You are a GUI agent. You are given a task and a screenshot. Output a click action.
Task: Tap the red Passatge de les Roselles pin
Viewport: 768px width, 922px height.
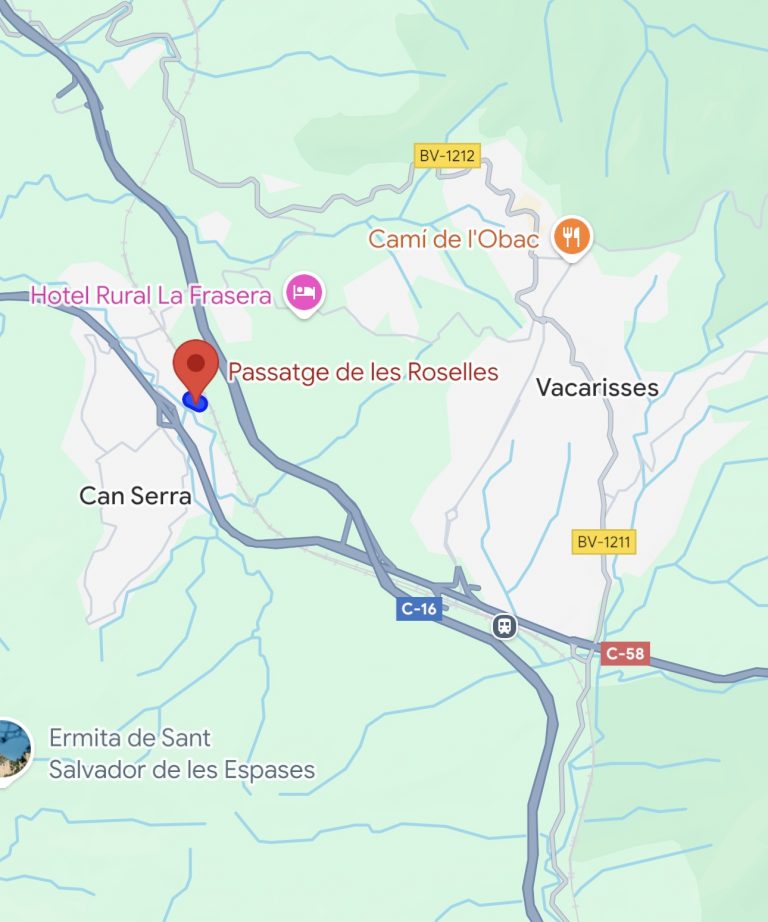click(x=196, y=365)
